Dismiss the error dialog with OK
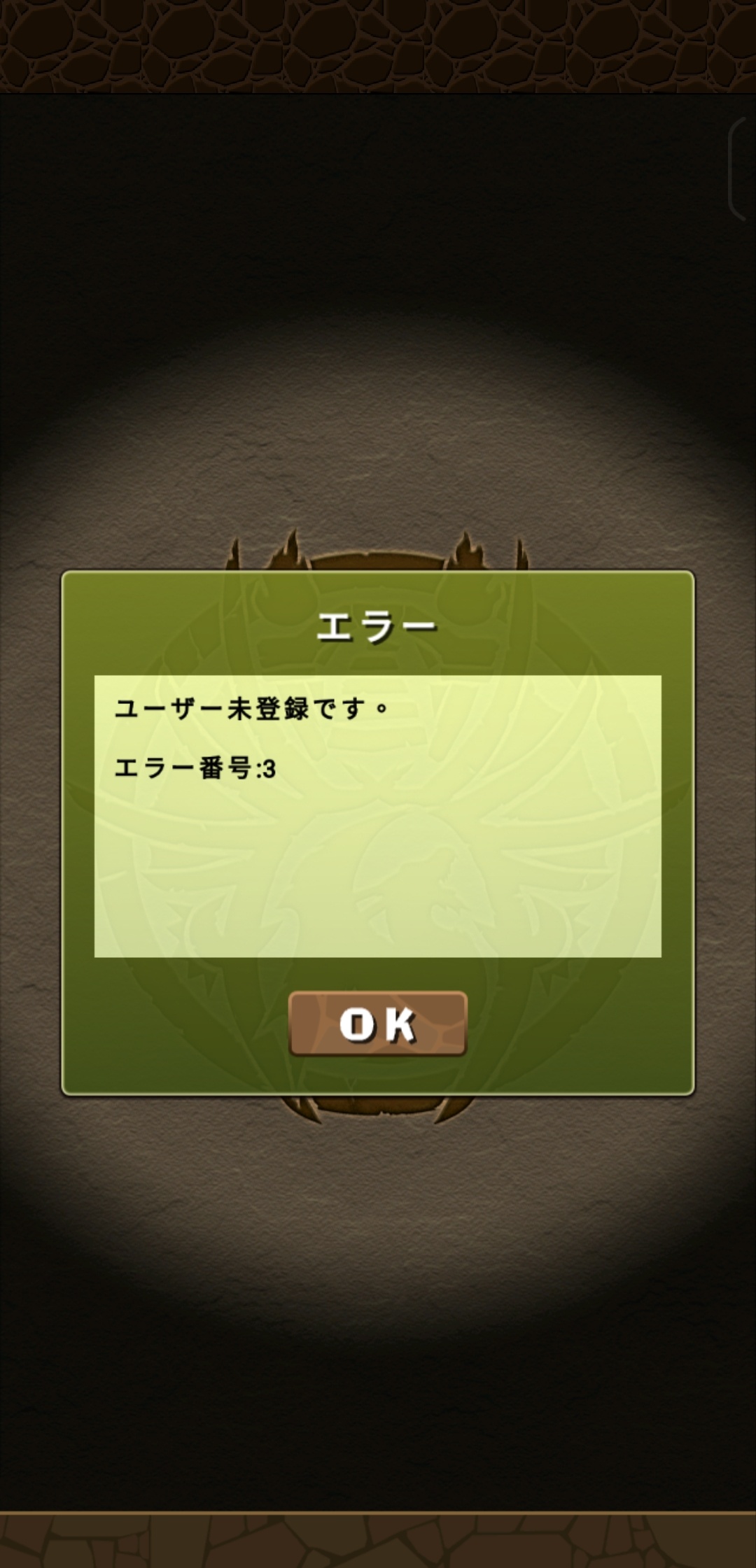 coord(377,1023)
